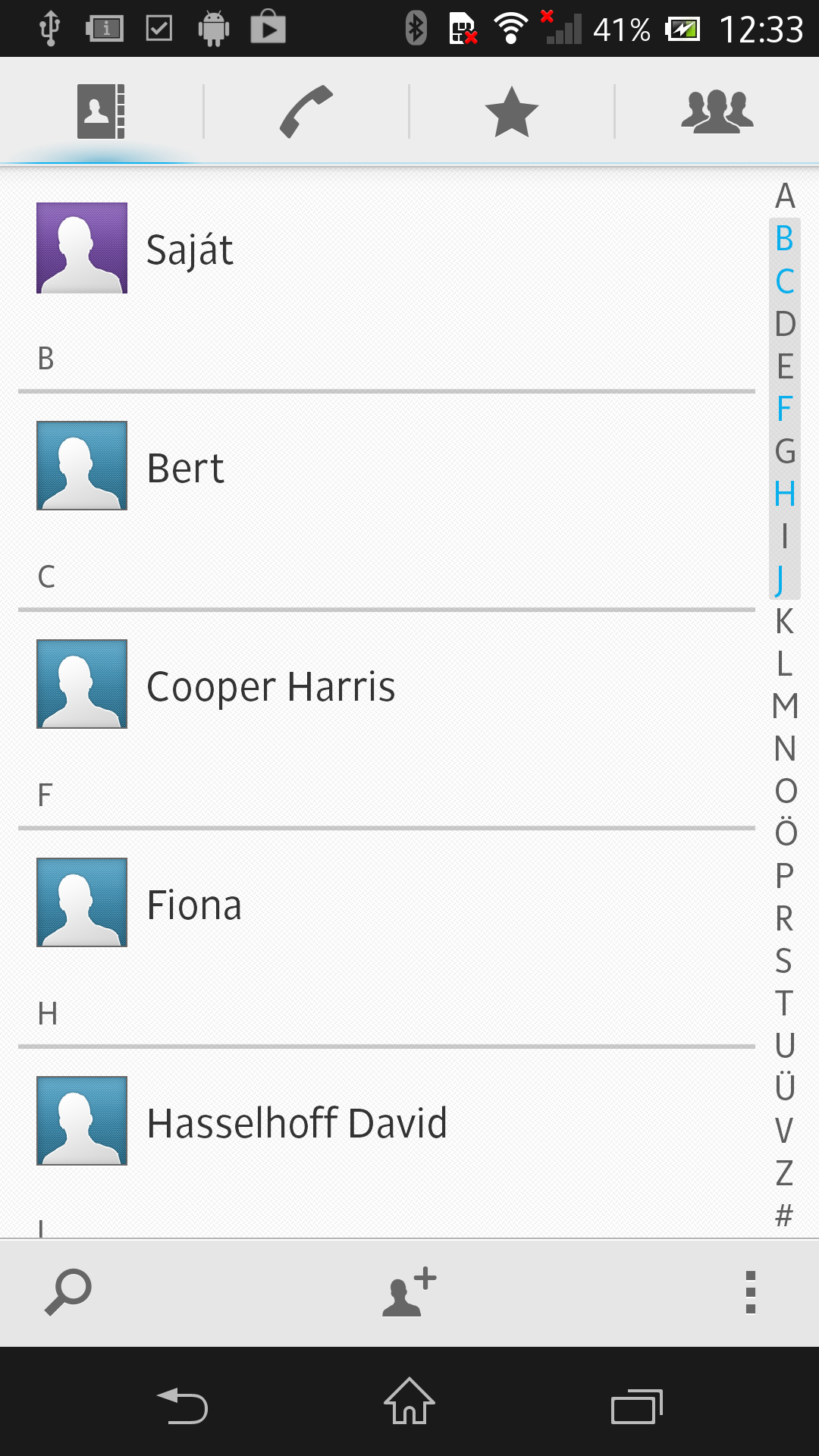Open contact Bert
The width and height of the screenshot is (819, 1456).
click(x=303, y=467)
